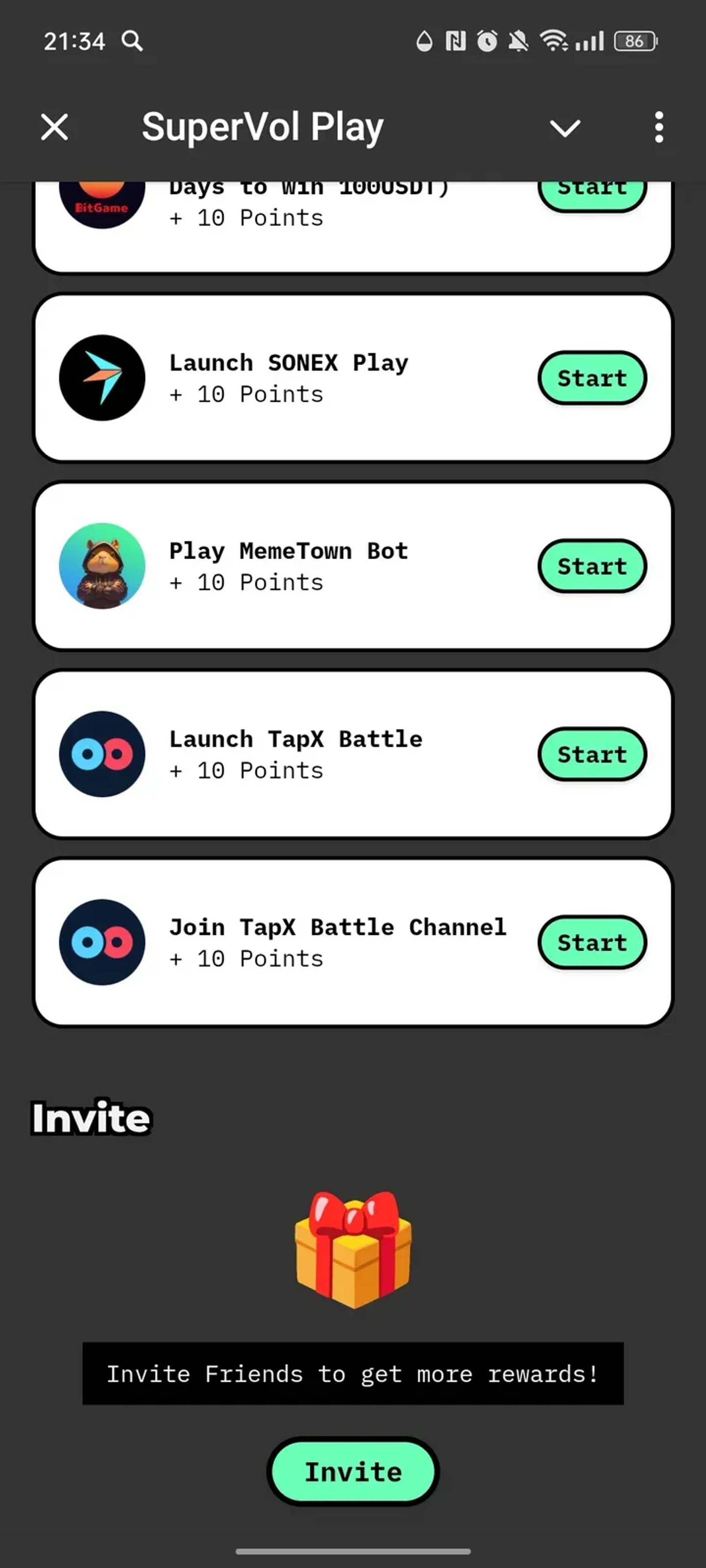Image resolution: width=706 pixels, height=1568 pixels.
Task: Collapse the SuperVol Play mini app
Action: 565,127
